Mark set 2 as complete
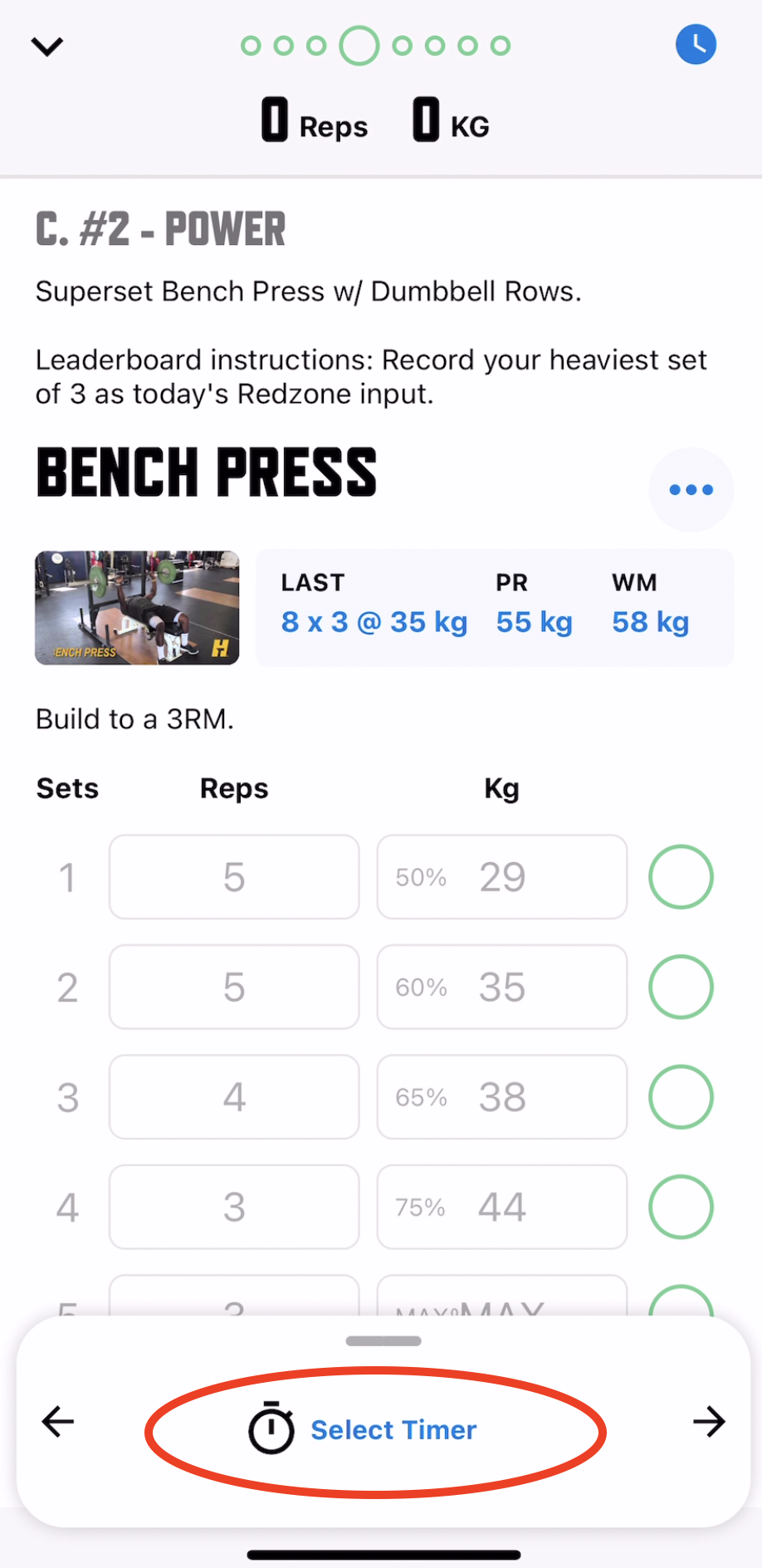This screenshot has height=1568, width=762. pyautogui.click(x=681, y=987)
